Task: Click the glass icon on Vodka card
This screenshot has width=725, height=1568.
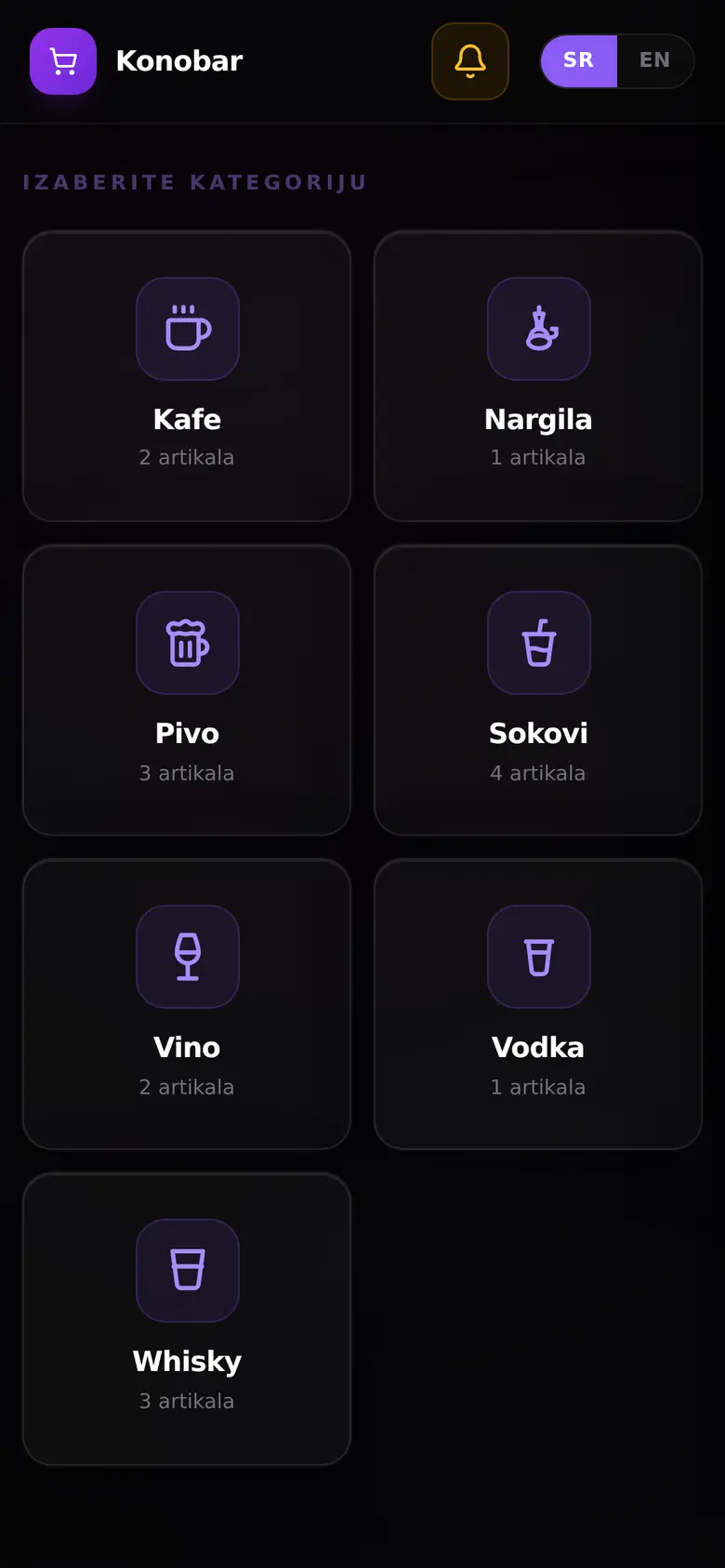Action: [539, 957]
